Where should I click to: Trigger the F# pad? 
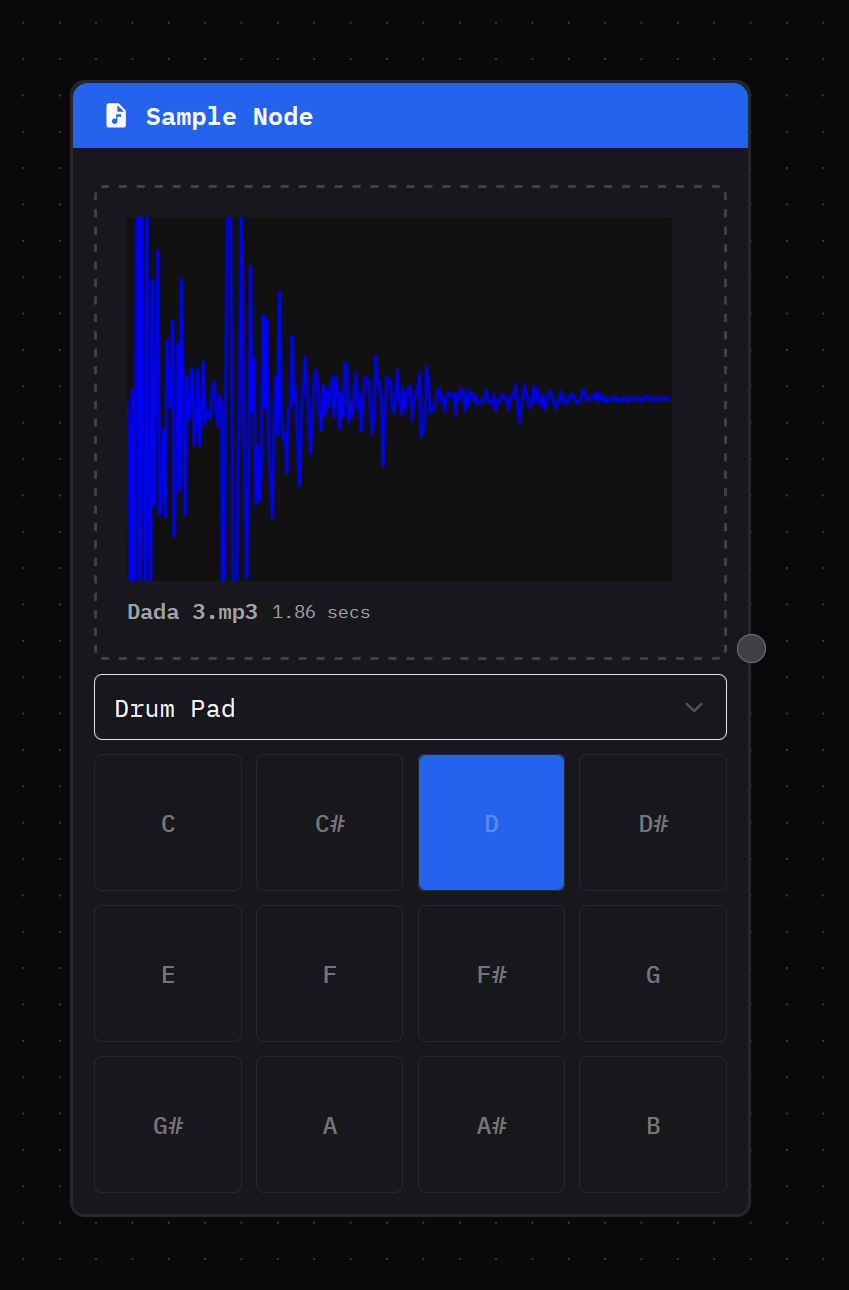pos(491,973)
